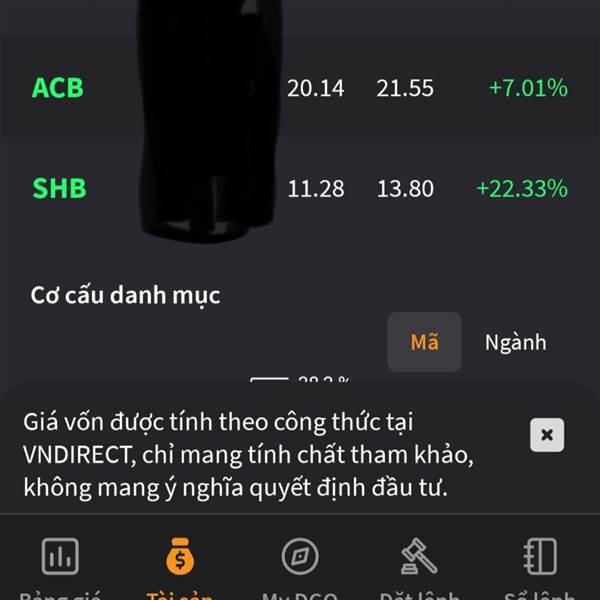Open the Sổ lệnh tab

540,566
